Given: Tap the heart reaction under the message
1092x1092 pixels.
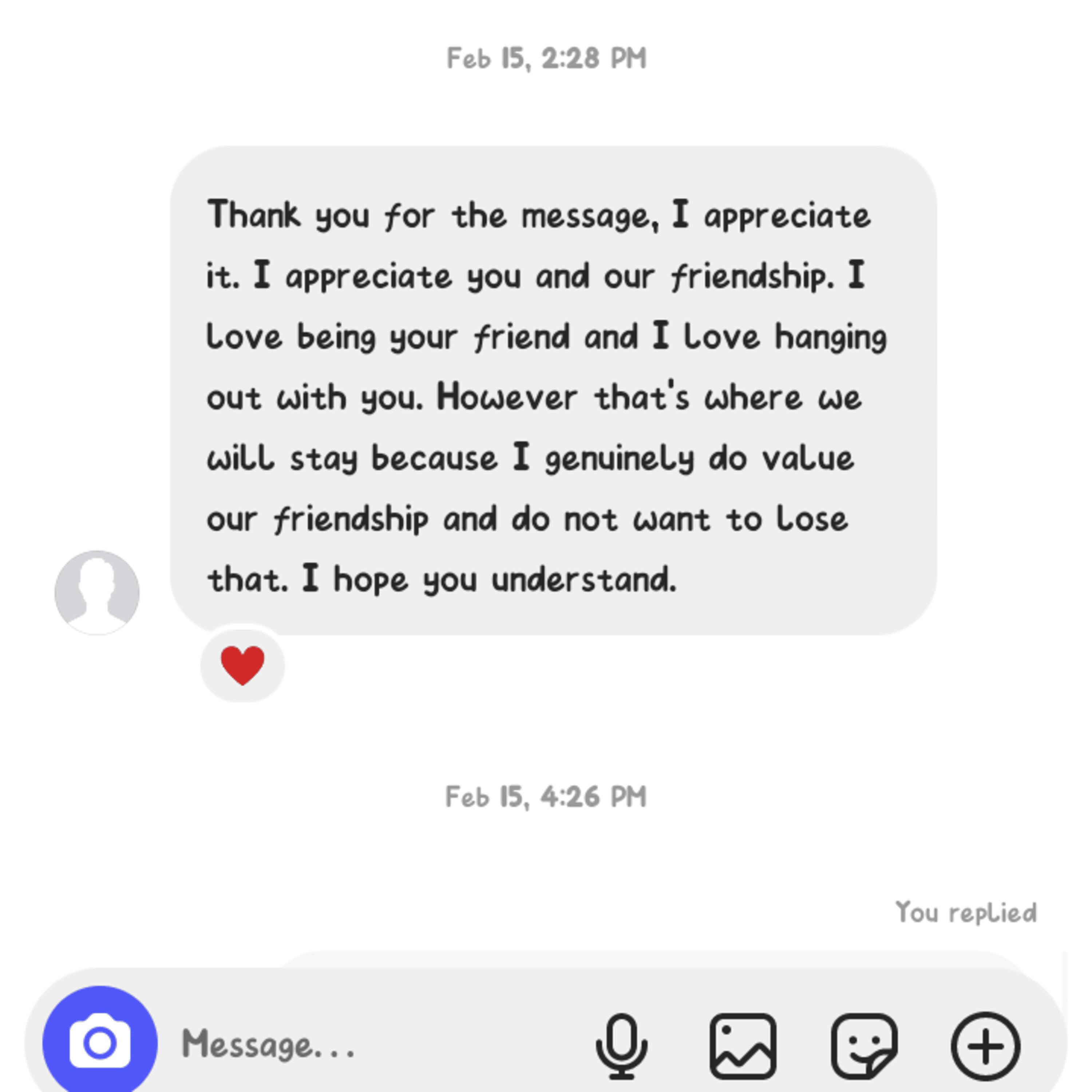Looking at the screenshot, I should click(x=242, y=665).
